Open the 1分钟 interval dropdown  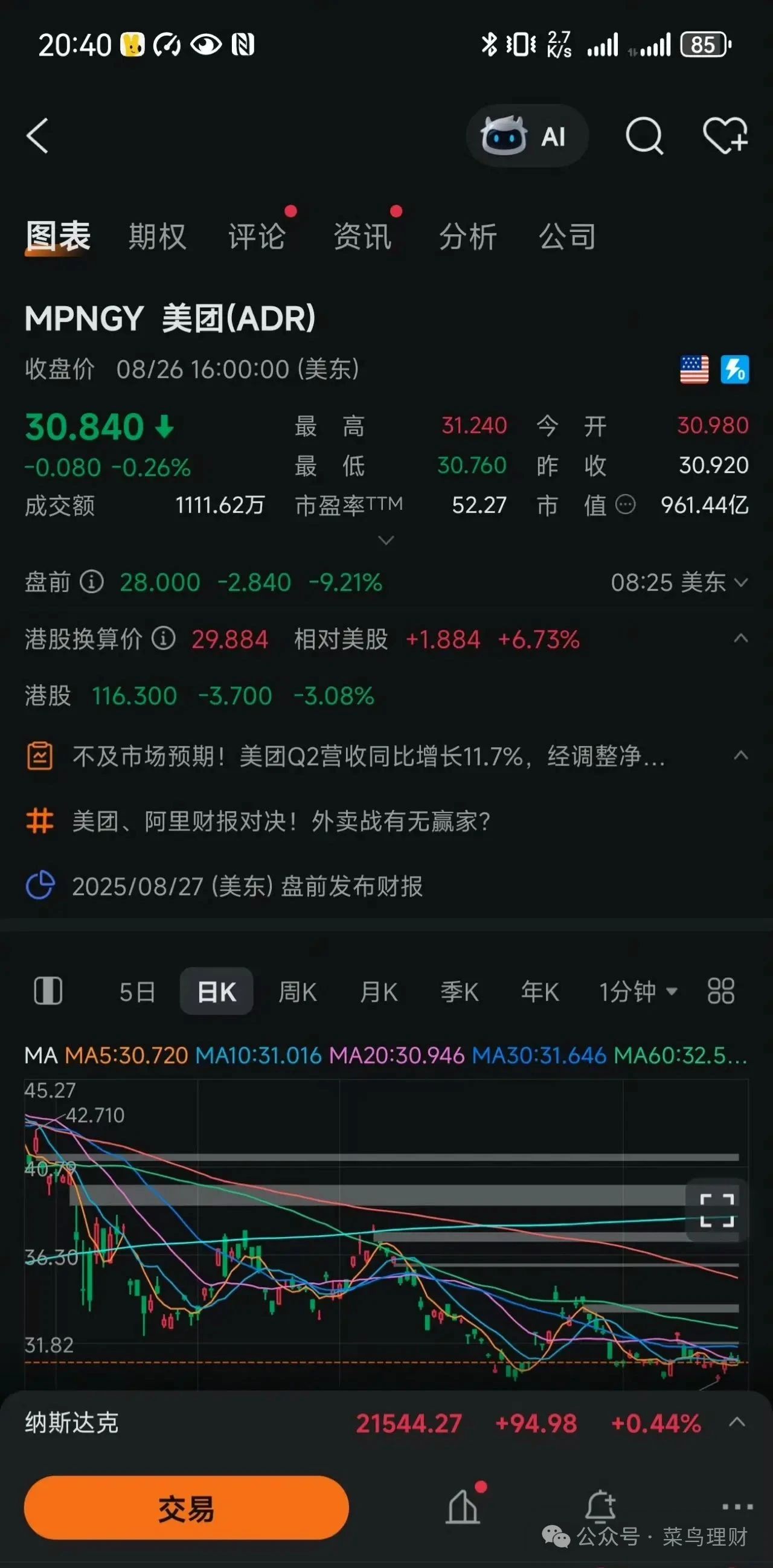[x=638, y=992]
